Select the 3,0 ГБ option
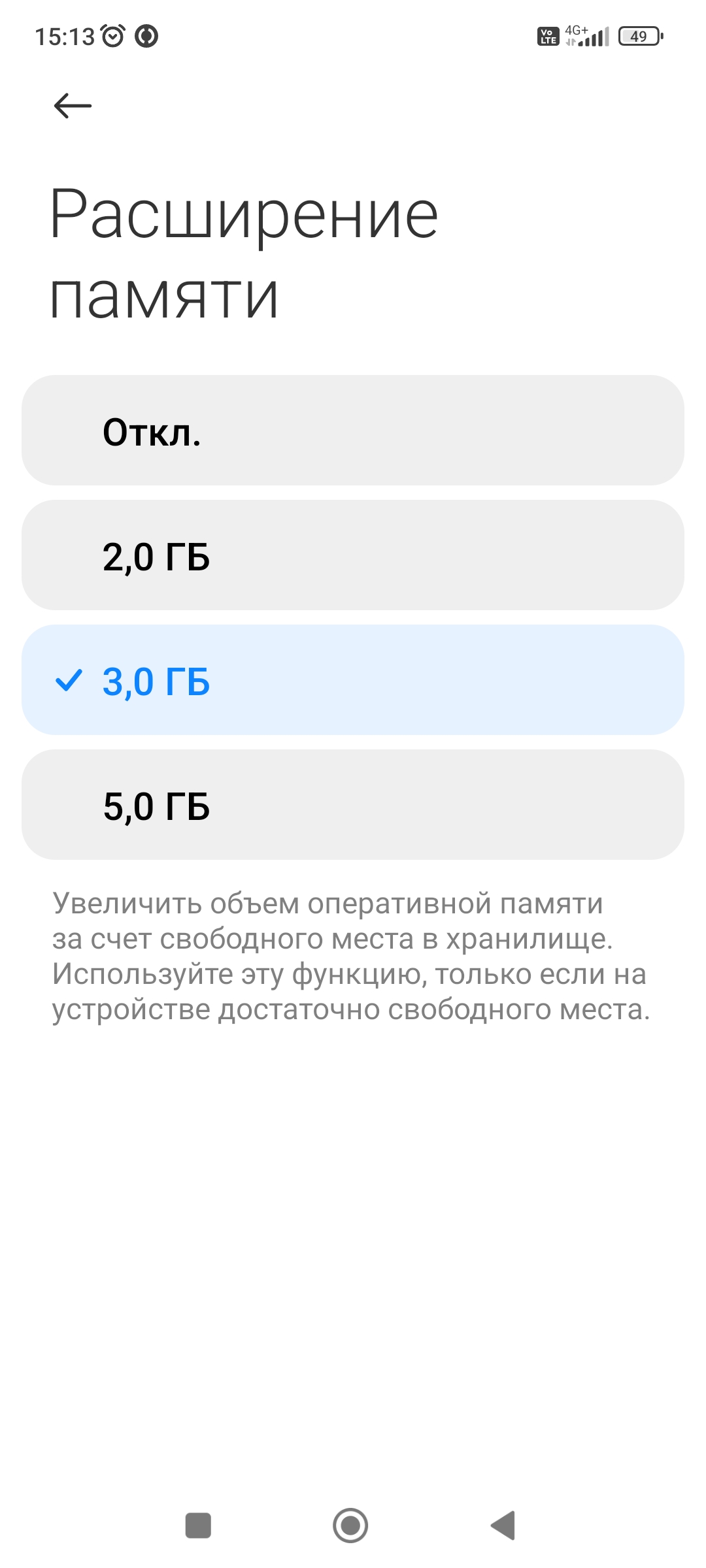706x1568 pixels. [x=353, y=679]
